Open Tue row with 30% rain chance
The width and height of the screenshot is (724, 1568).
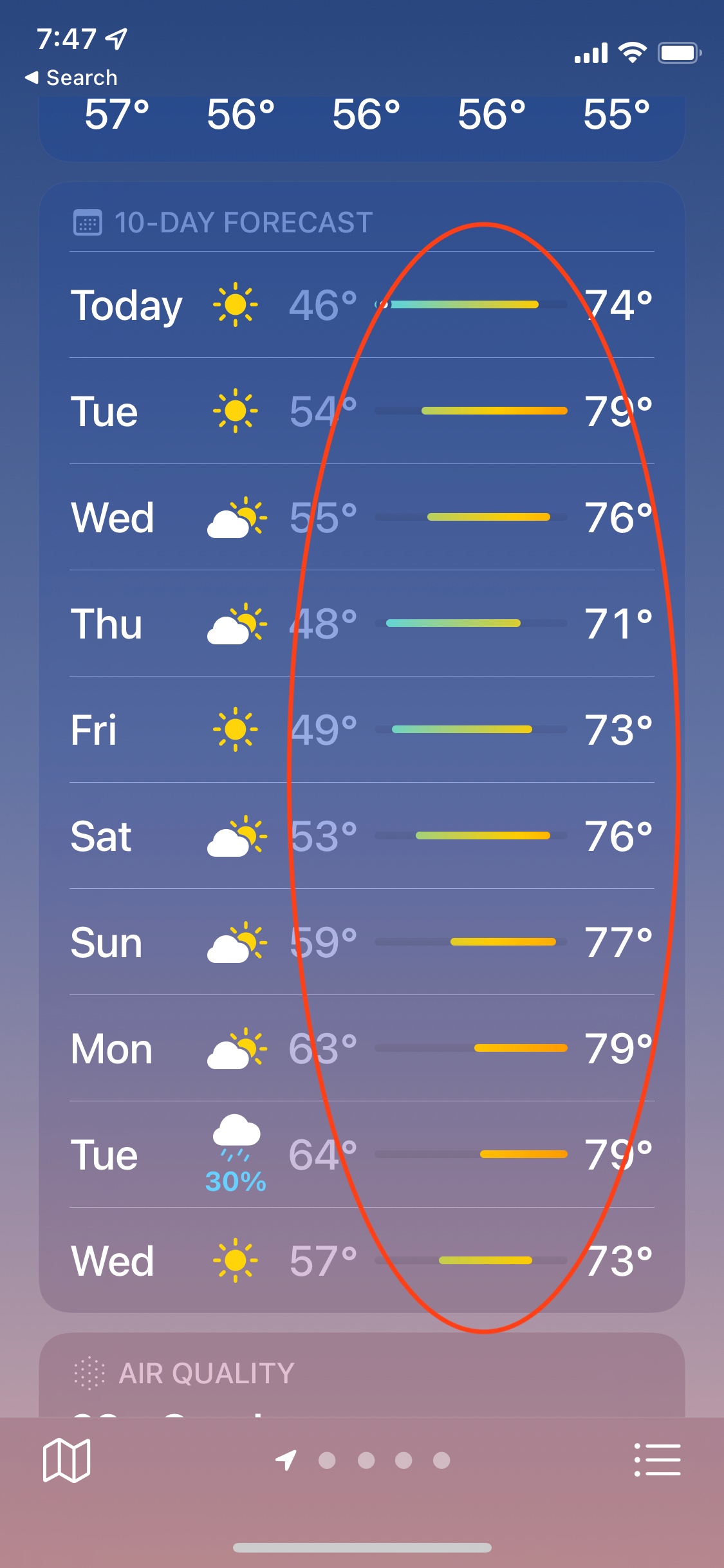(x=362, y=1154)
